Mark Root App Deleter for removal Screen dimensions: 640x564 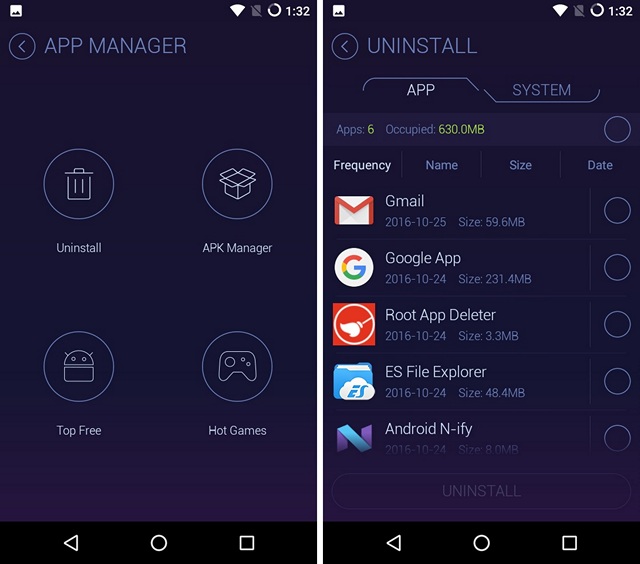click(617, 324)
